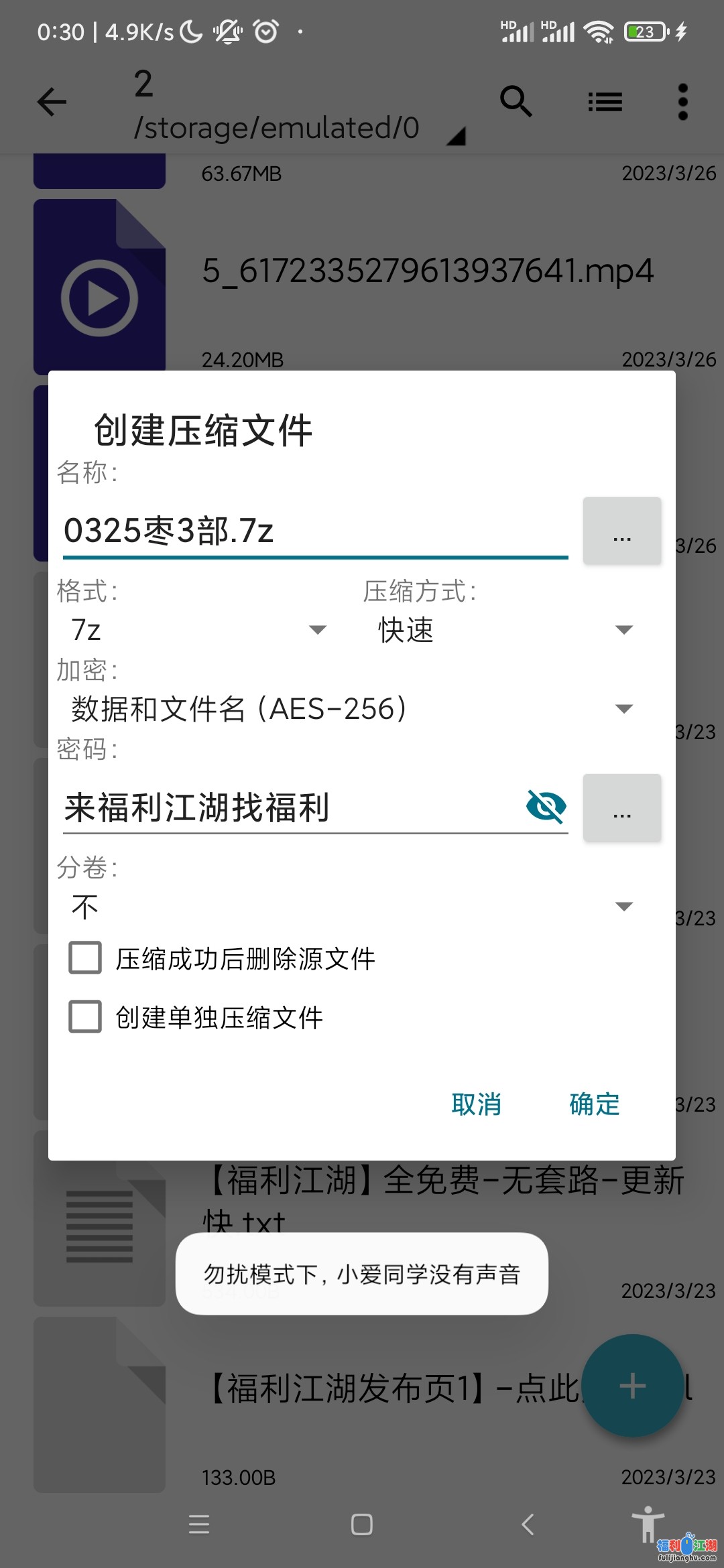This screenshot has width=724, height=1568.
Task: Open the browse button beside the name field
Action: (622, 531)
